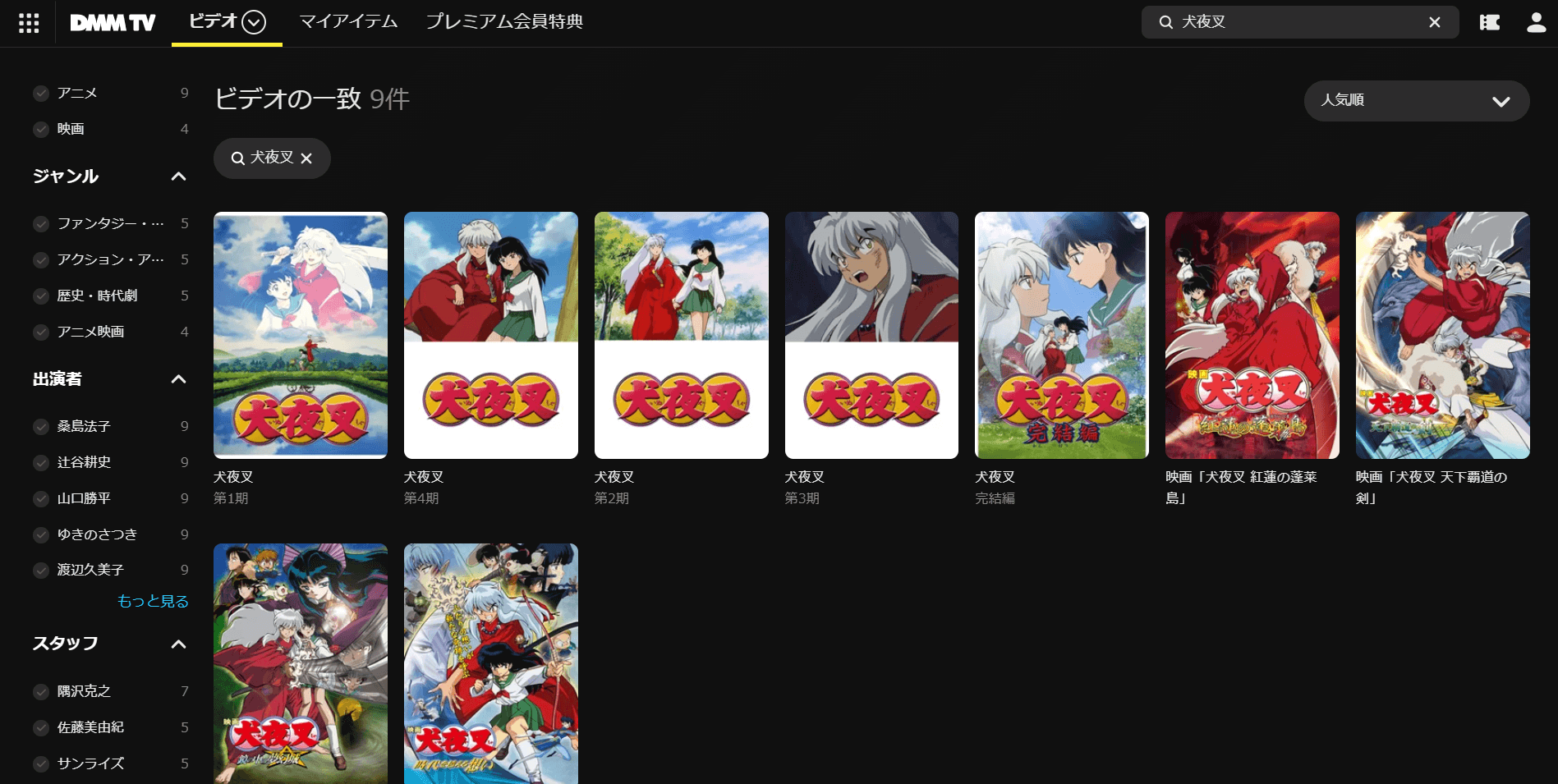Remove the 犬夜叉 search chip
Screen dimensions: 1558x784
[x=306, y=158]
